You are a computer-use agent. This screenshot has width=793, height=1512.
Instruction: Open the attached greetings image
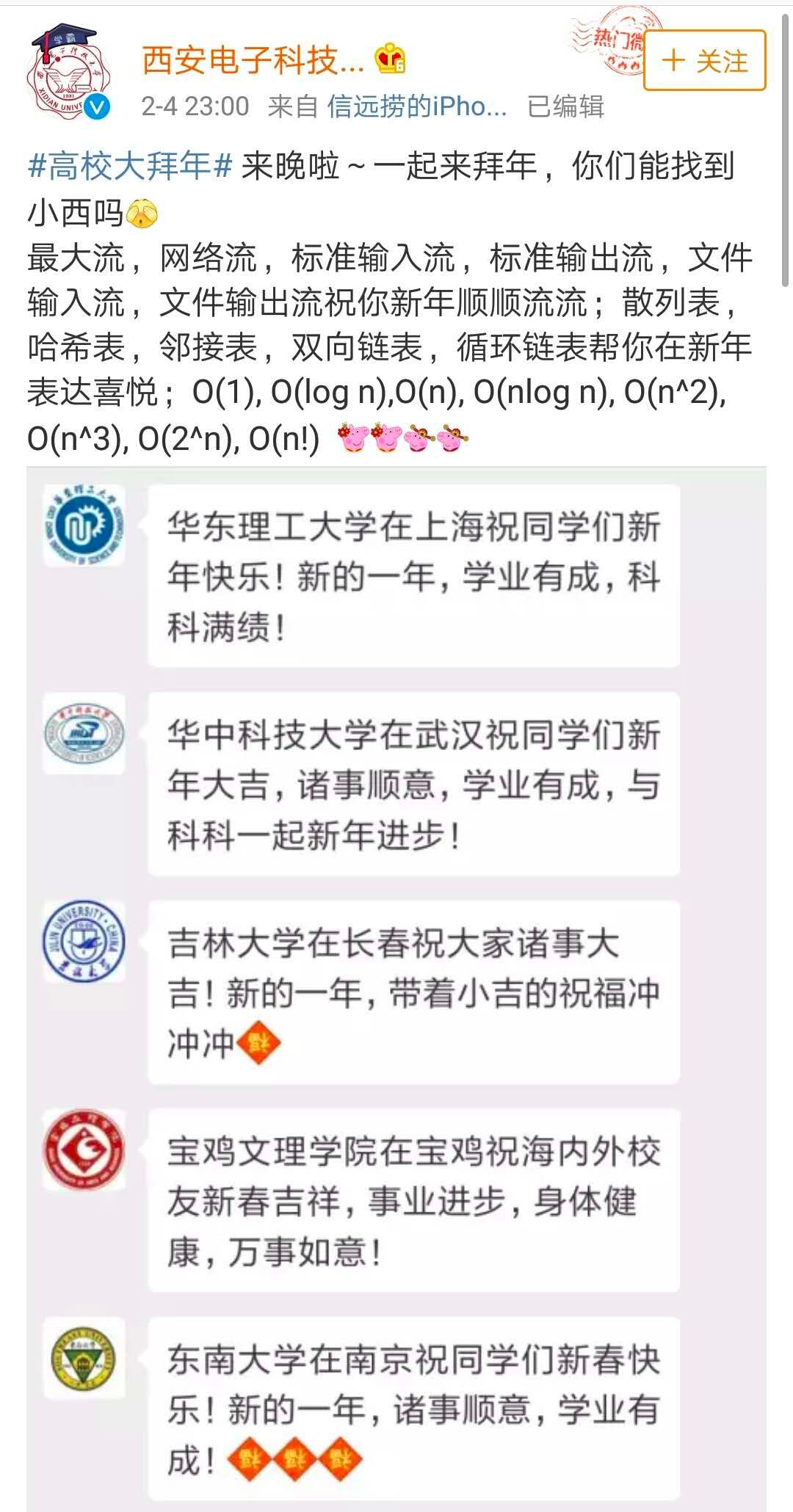396,984
